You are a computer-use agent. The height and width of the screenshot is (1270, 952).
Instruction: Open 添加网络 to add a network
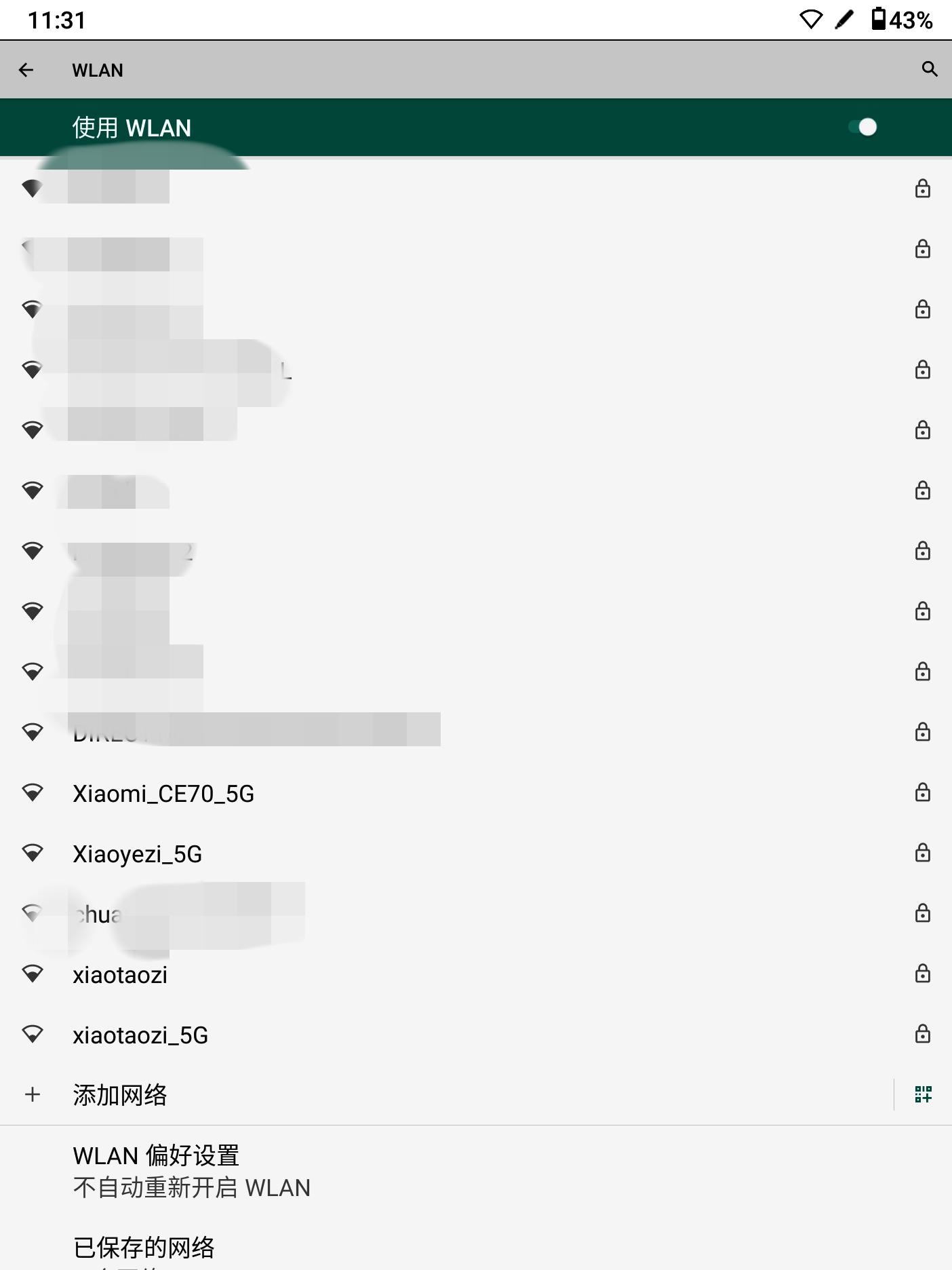click(120, 1095)
